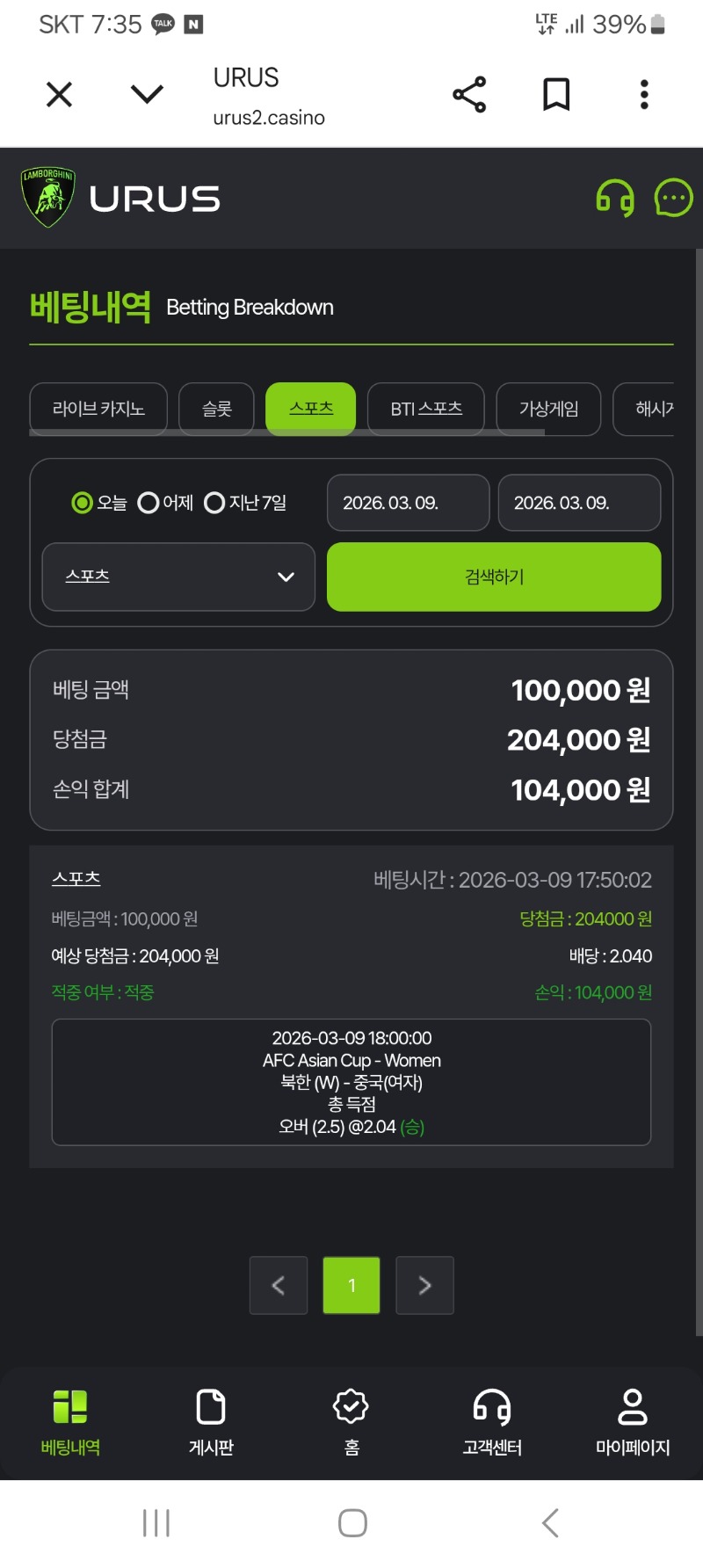Tap the 검색하기 button
The height and width of the screenshot is (1568, 703).
click(494, 577)
